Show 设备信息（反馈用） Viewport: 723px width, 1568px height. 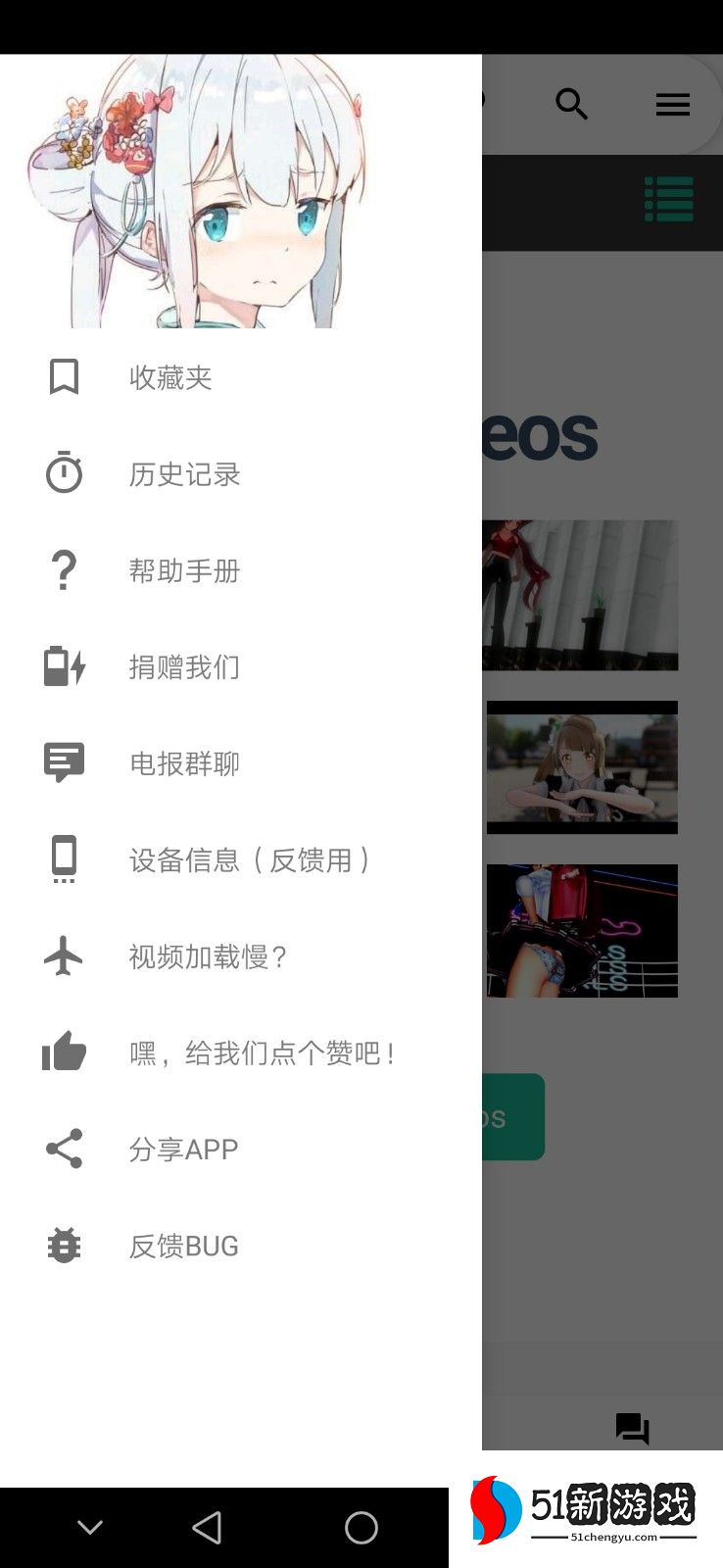click(249, 860)
